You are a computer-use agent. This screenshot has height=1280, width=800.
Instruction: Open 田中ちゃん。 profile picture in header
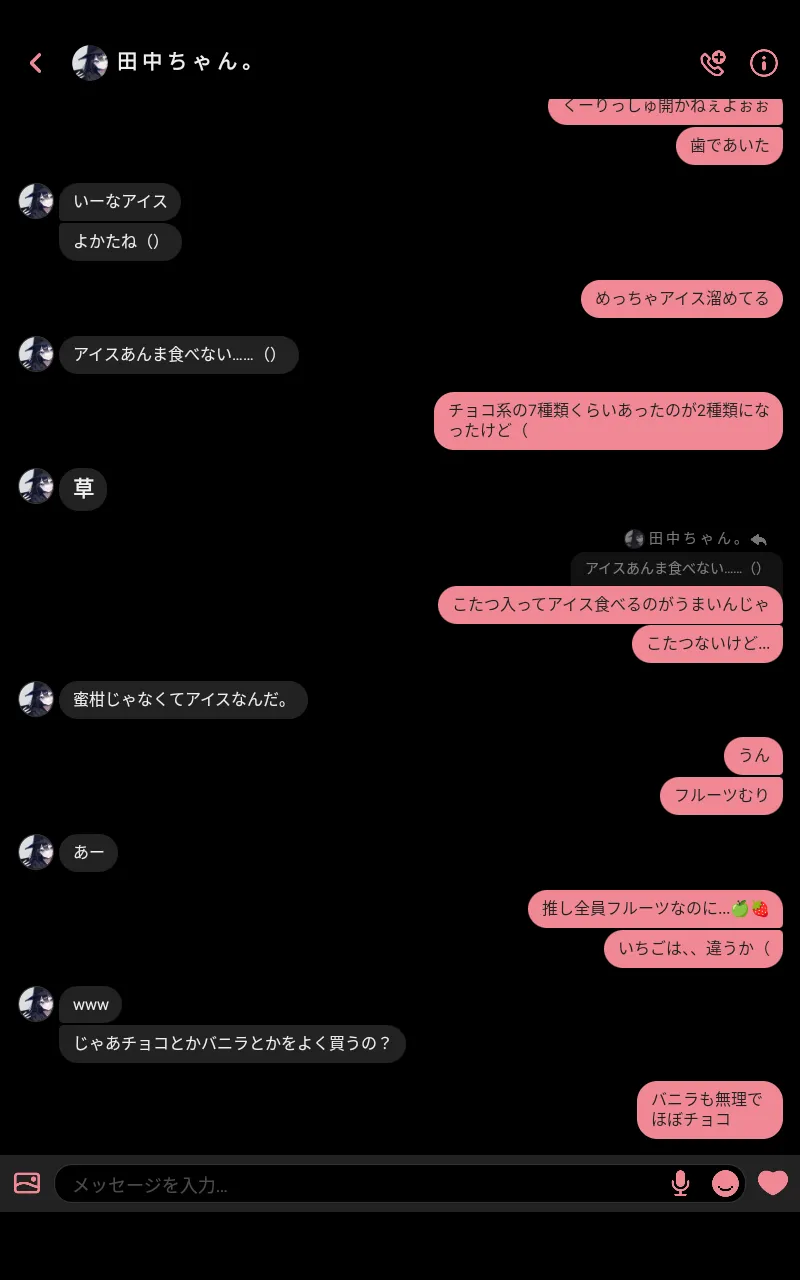(x=90, y=63)
